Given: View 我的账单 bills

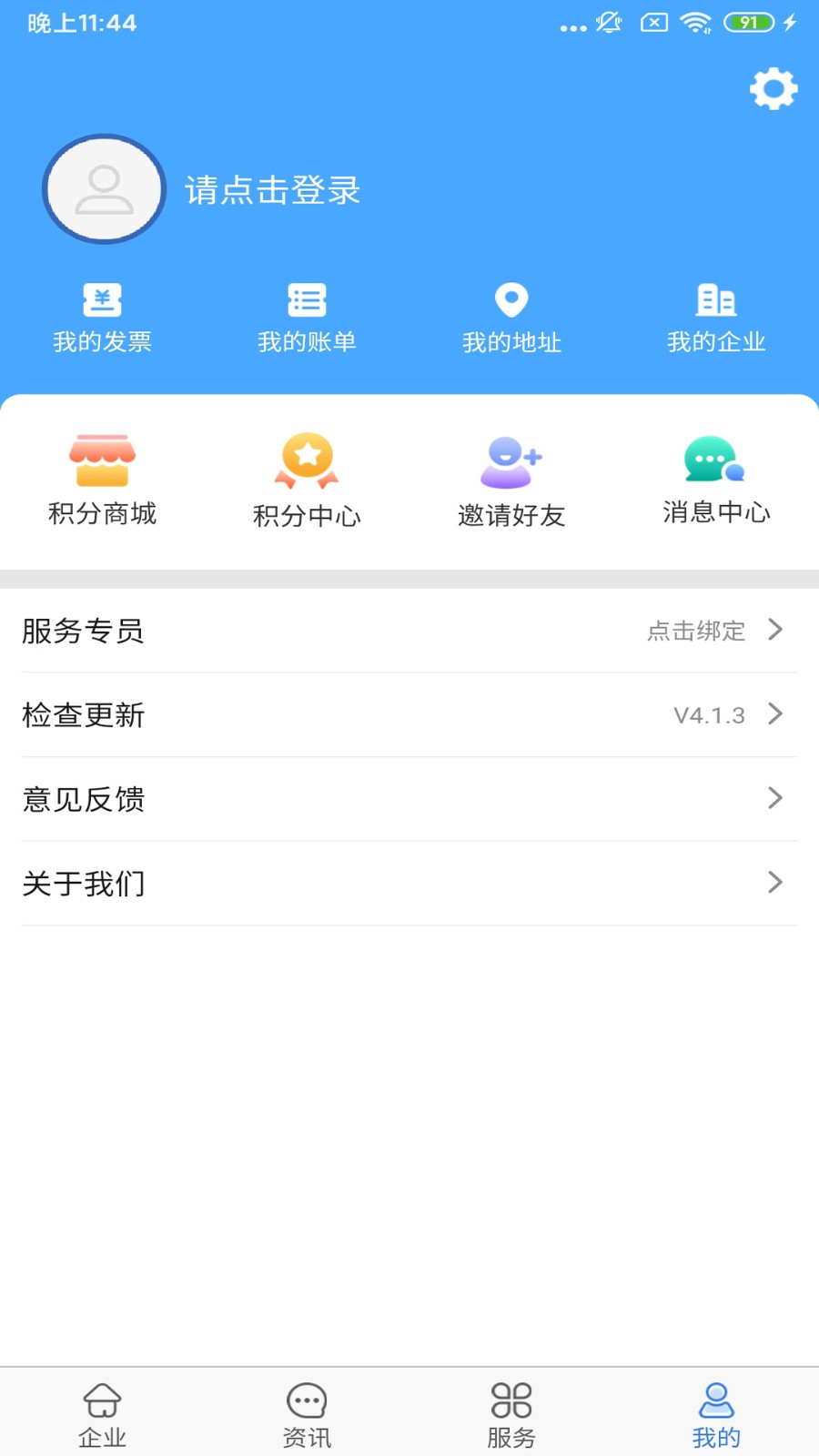Looking at the screenshot, I should click(307, 318).
